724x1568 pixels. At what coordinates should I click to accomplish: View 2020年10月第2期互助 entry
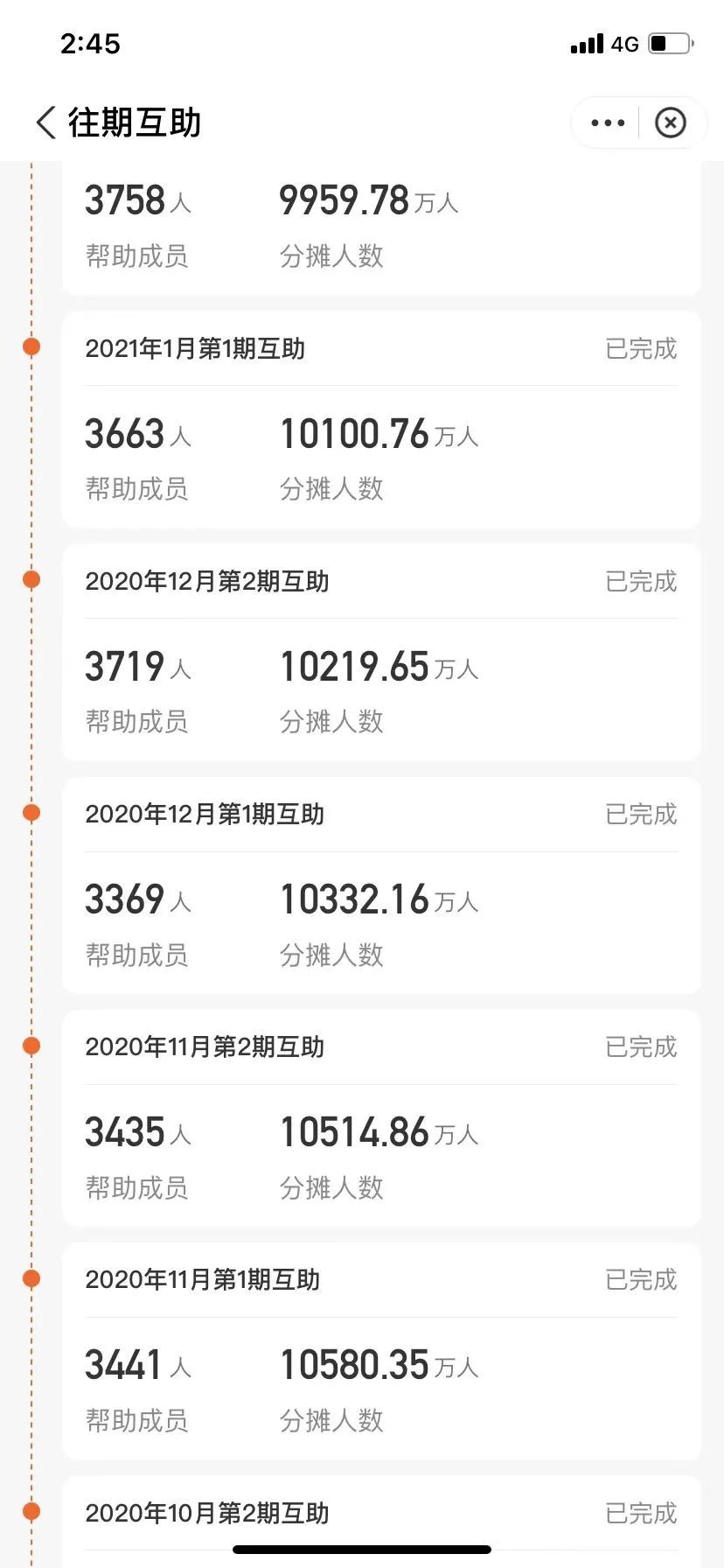coord(381,1521)
